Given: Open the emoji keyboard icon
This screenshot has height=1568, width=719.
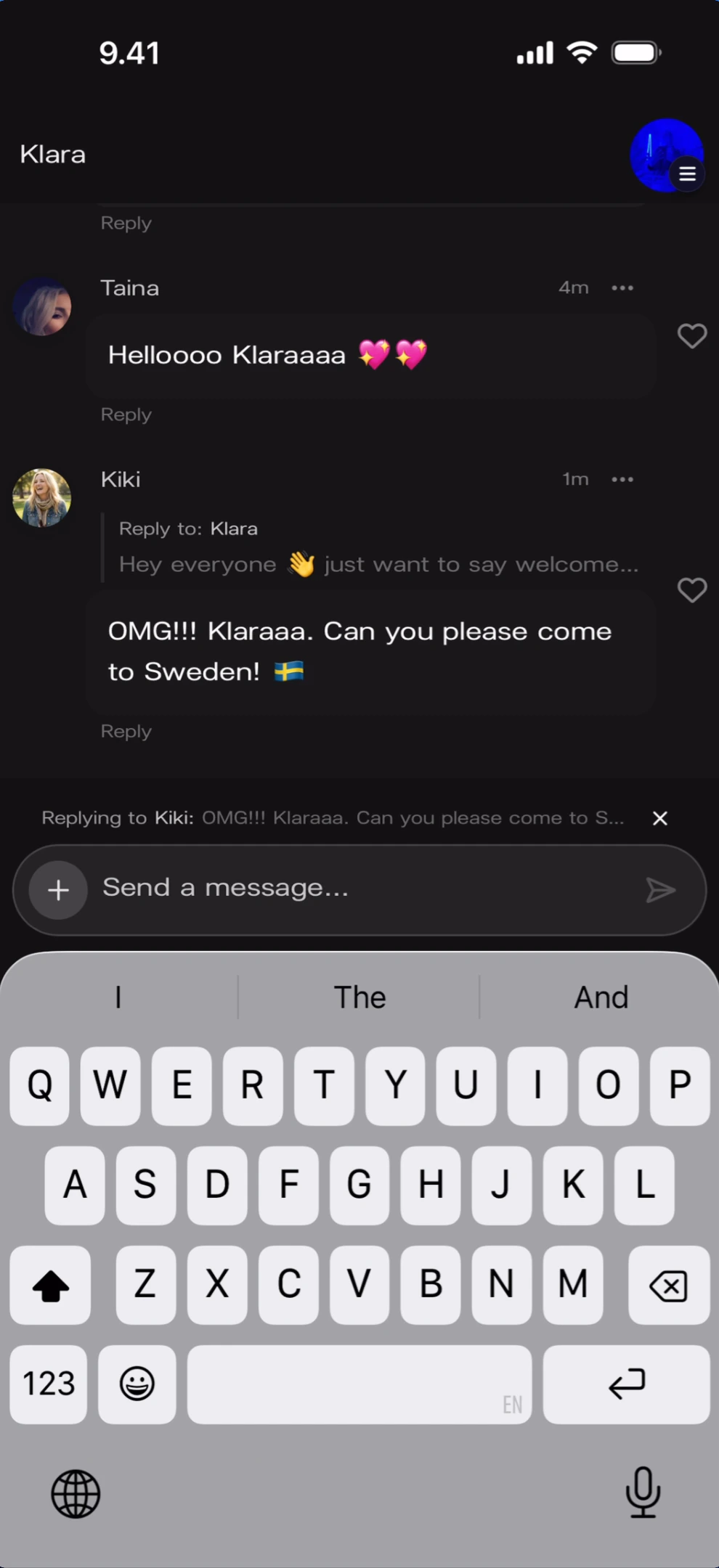Looking at the screenshot, I should click(137, 1384).
